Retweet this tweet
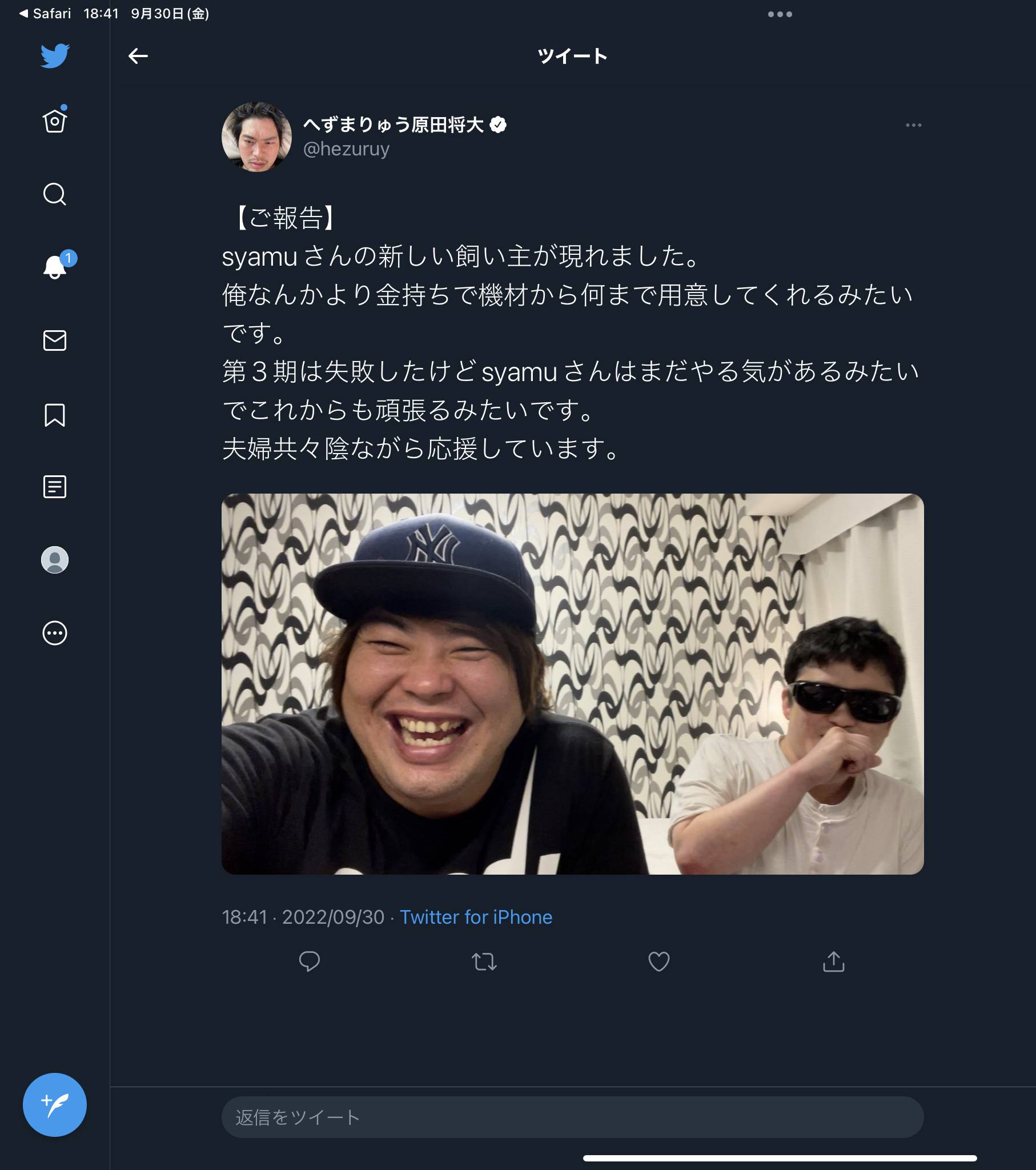This screenshot has width=1036, height=1170. pyautogui.click(x=484, y=961)
